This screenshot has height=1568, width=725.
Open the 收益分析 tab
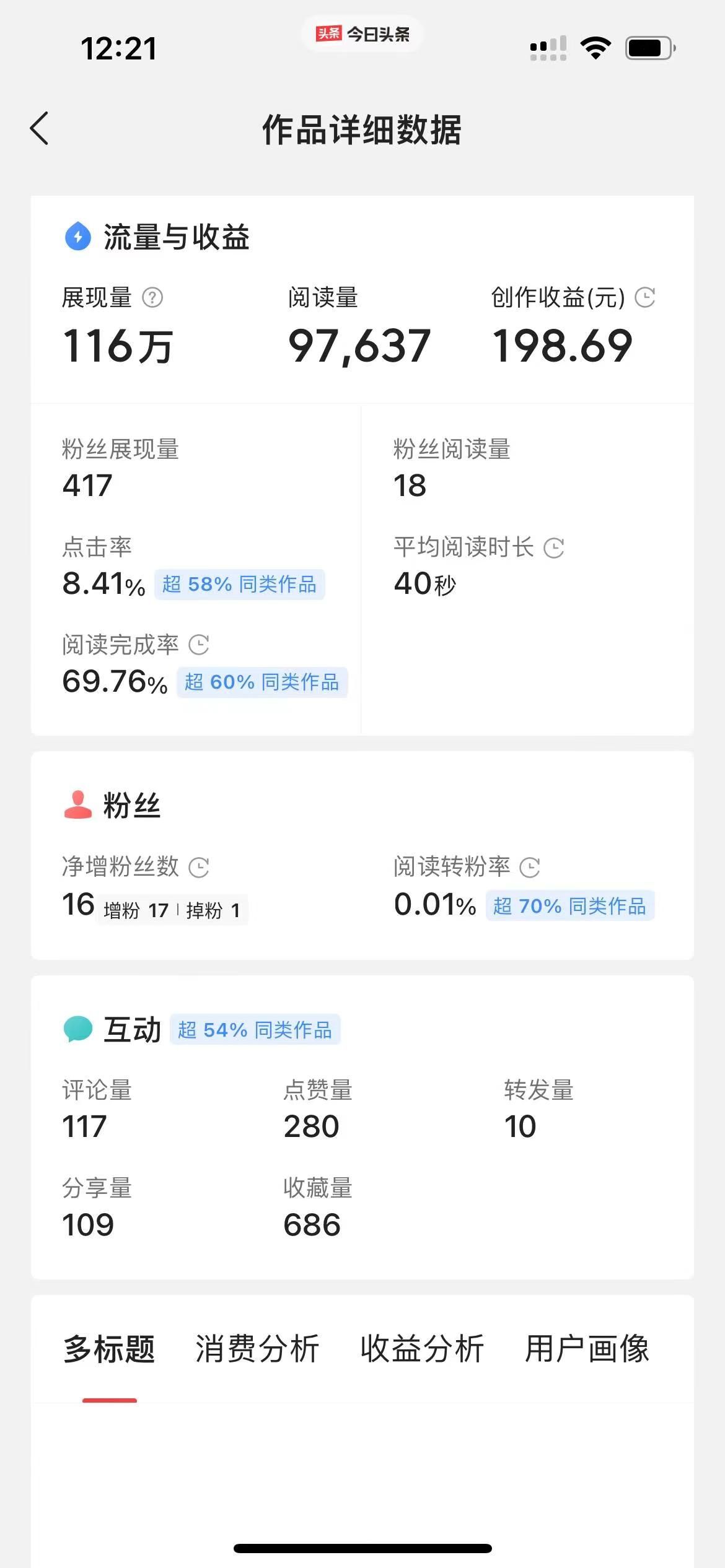pyautogui.click(x=420, y=1349)
